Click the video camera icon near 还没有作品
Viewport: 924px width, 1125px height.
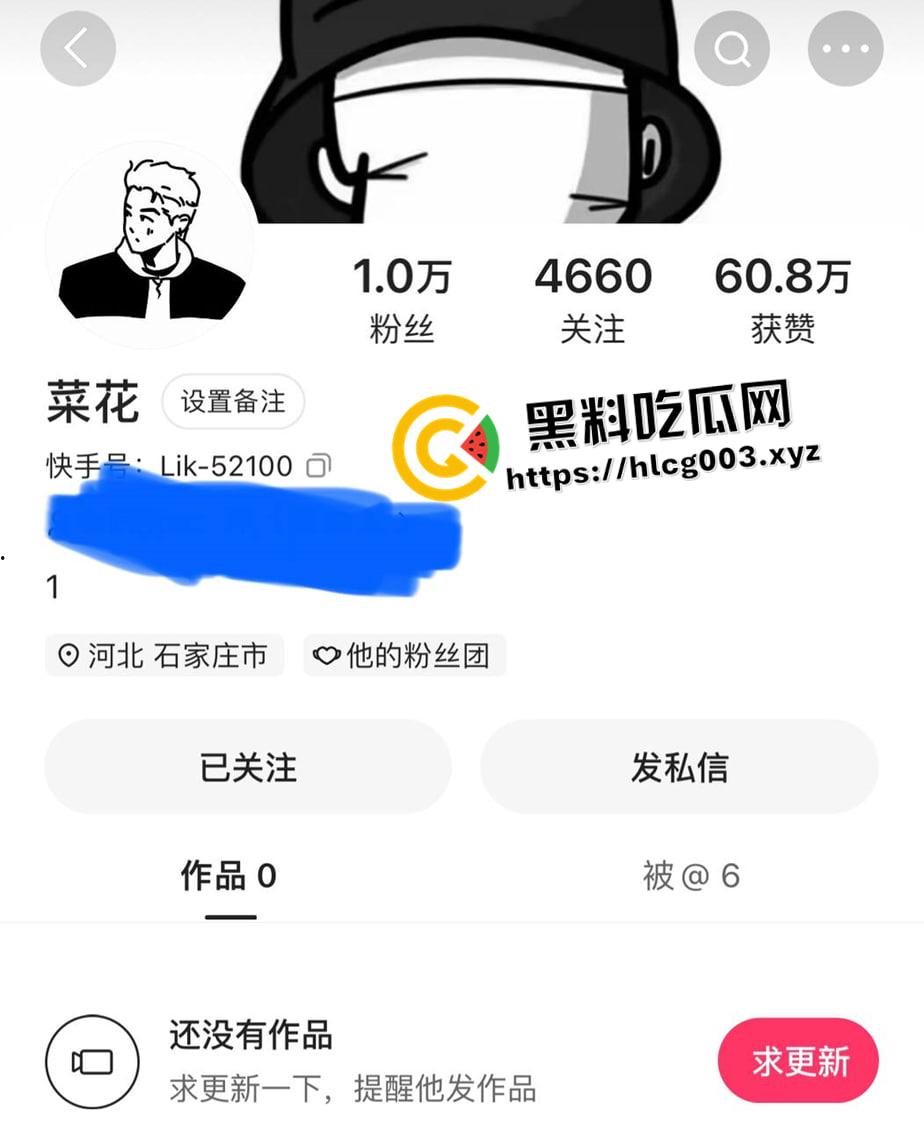(92, 1062)
